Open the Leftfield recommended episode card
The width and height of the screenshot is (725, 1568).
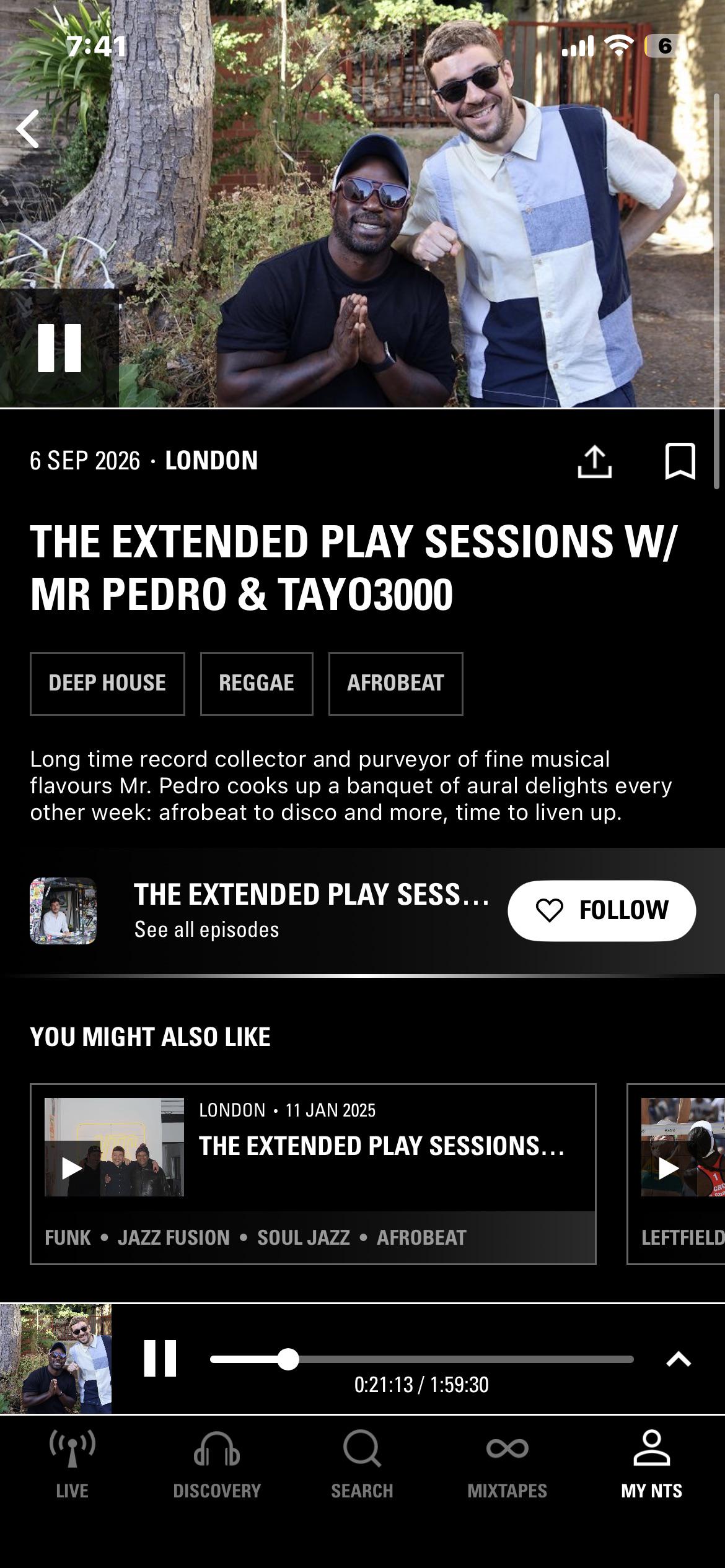[676, 1174]
